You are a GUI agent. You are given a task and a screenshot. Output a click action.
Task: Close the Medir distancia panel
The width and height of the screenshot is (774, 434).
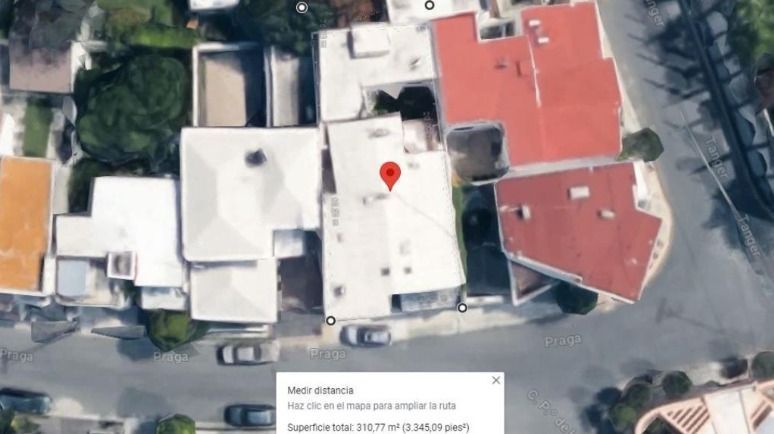pyautogui.click(x=496, y=381)
